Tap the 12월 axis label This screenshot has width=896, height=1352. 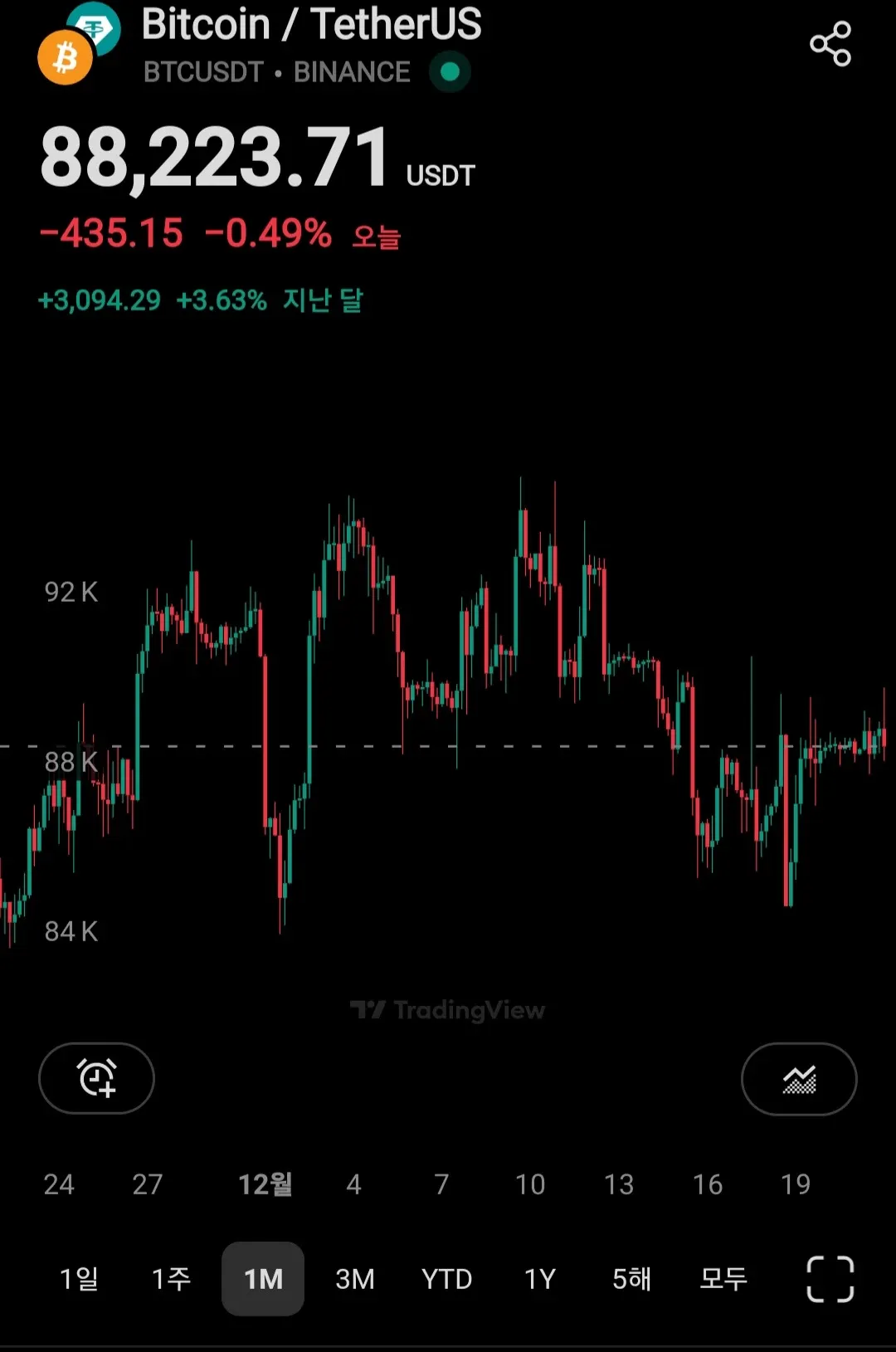pyautogui.click(x=265, y=1185)
